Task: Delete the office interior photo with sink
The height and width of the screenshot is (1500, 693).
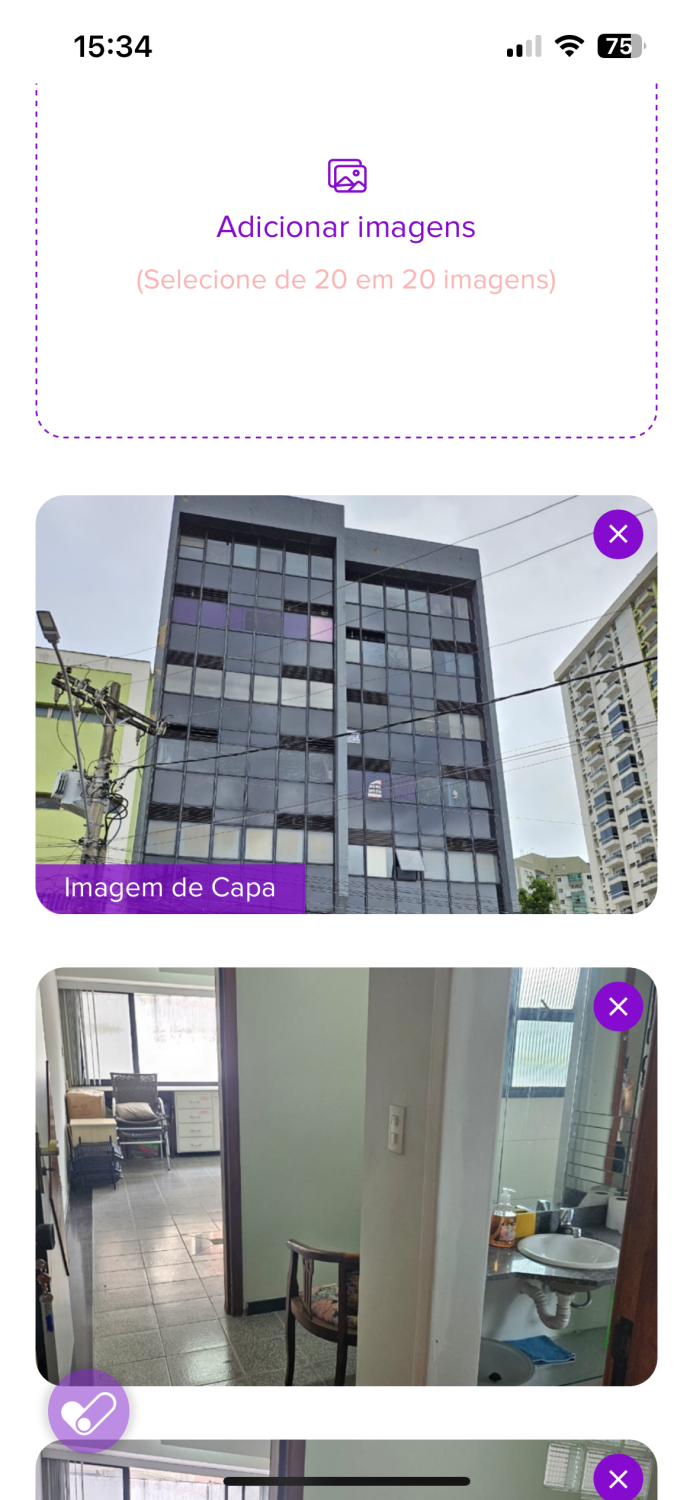Action: coord(618,1006)
